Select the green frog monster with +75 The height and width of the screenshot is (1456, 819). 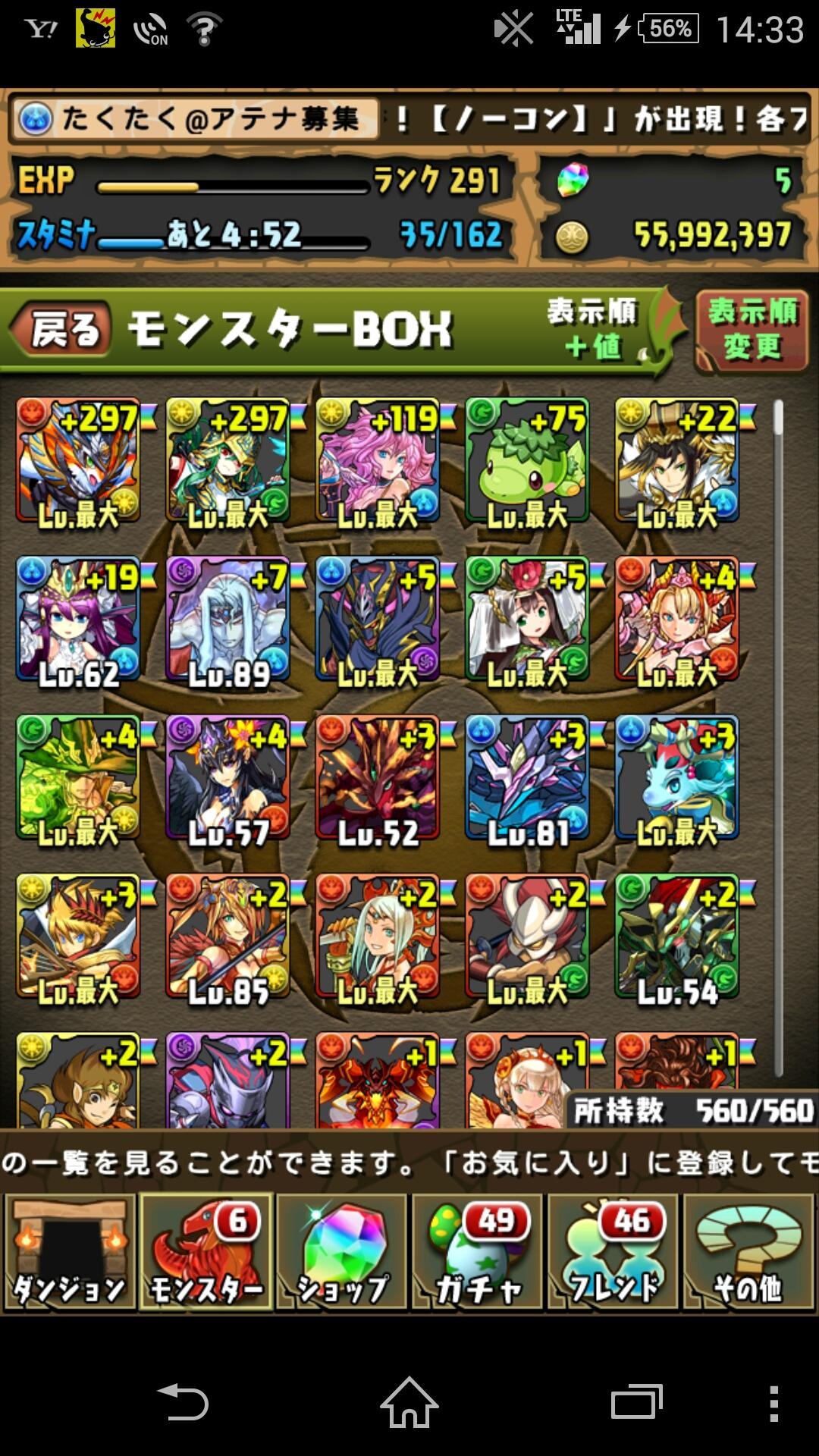pos(528,461)
